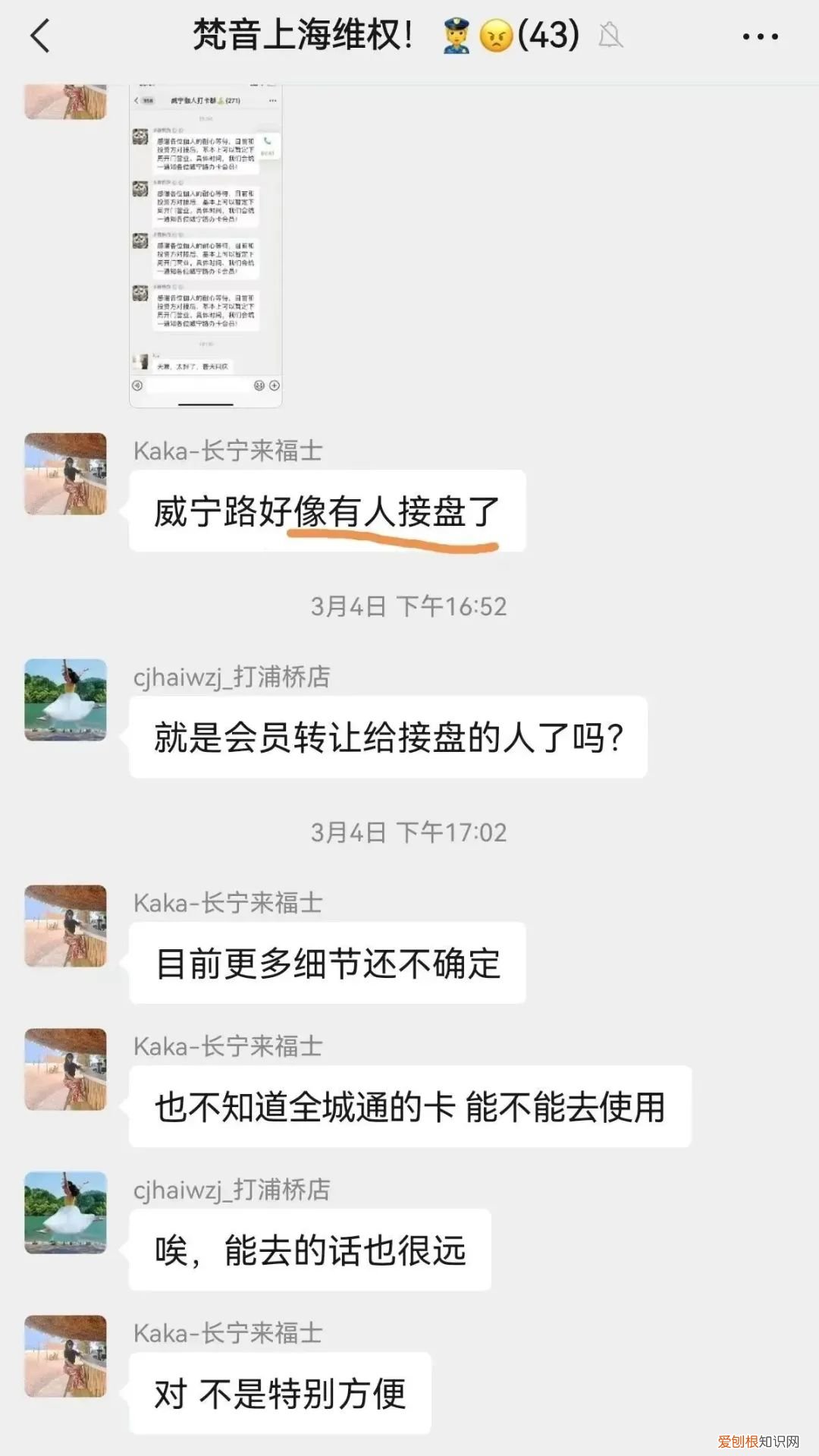Tap the nickname label Kaka-长宁来福士
This screenshot has width=819, height=1456.
(x=227, y=450)
